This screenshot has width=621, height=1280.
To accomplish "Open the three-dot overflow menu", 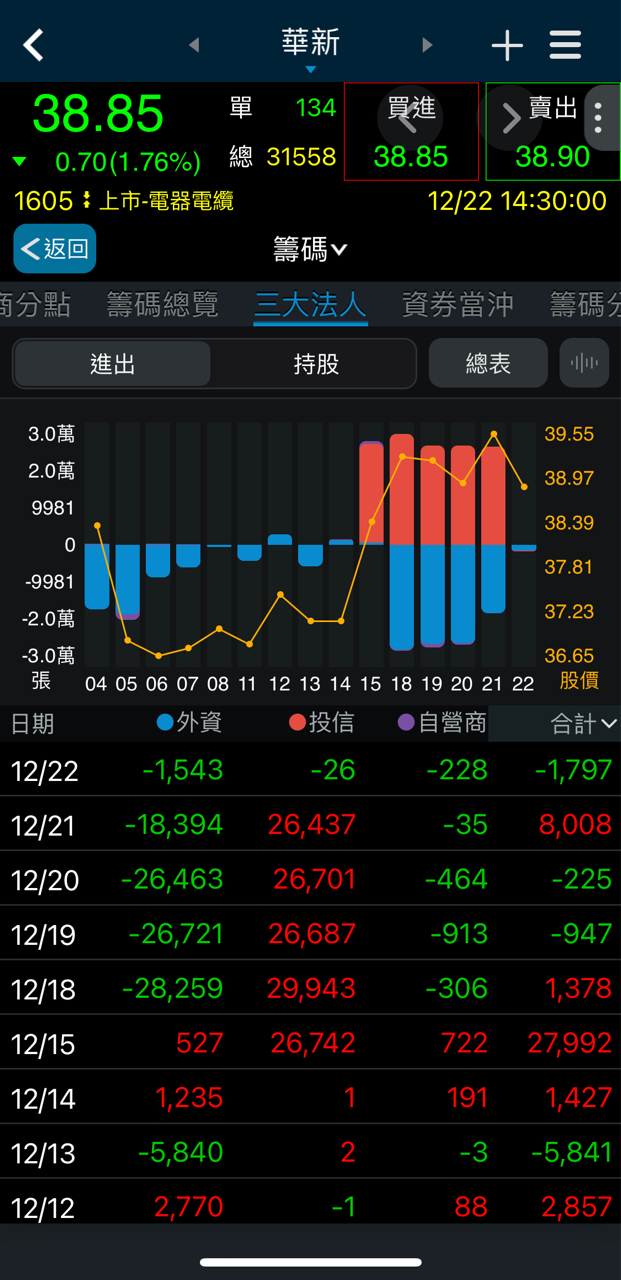I will [598, 118].
